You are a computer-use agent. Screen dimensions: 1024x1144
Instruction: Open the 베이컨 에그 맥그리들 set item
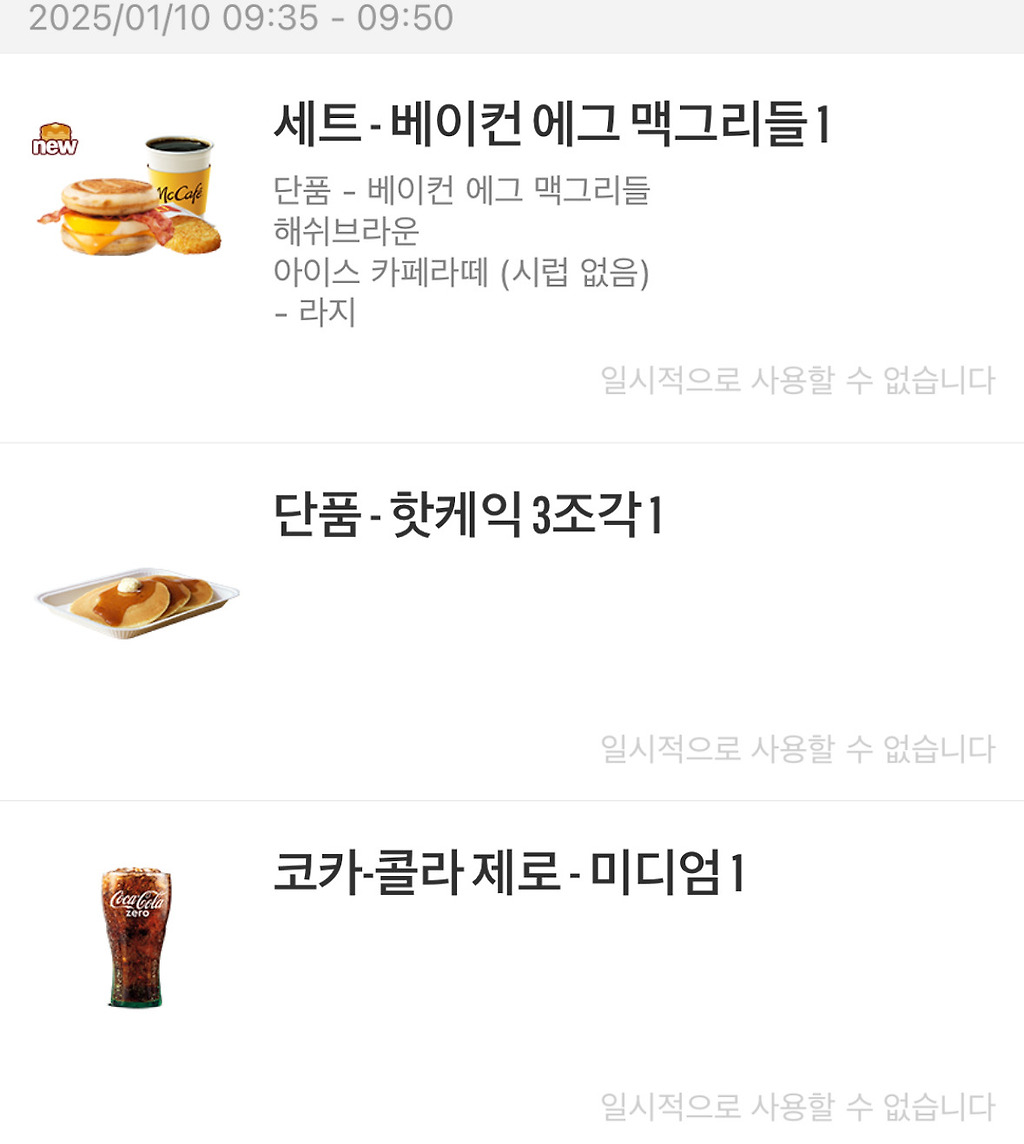(550, 126)
